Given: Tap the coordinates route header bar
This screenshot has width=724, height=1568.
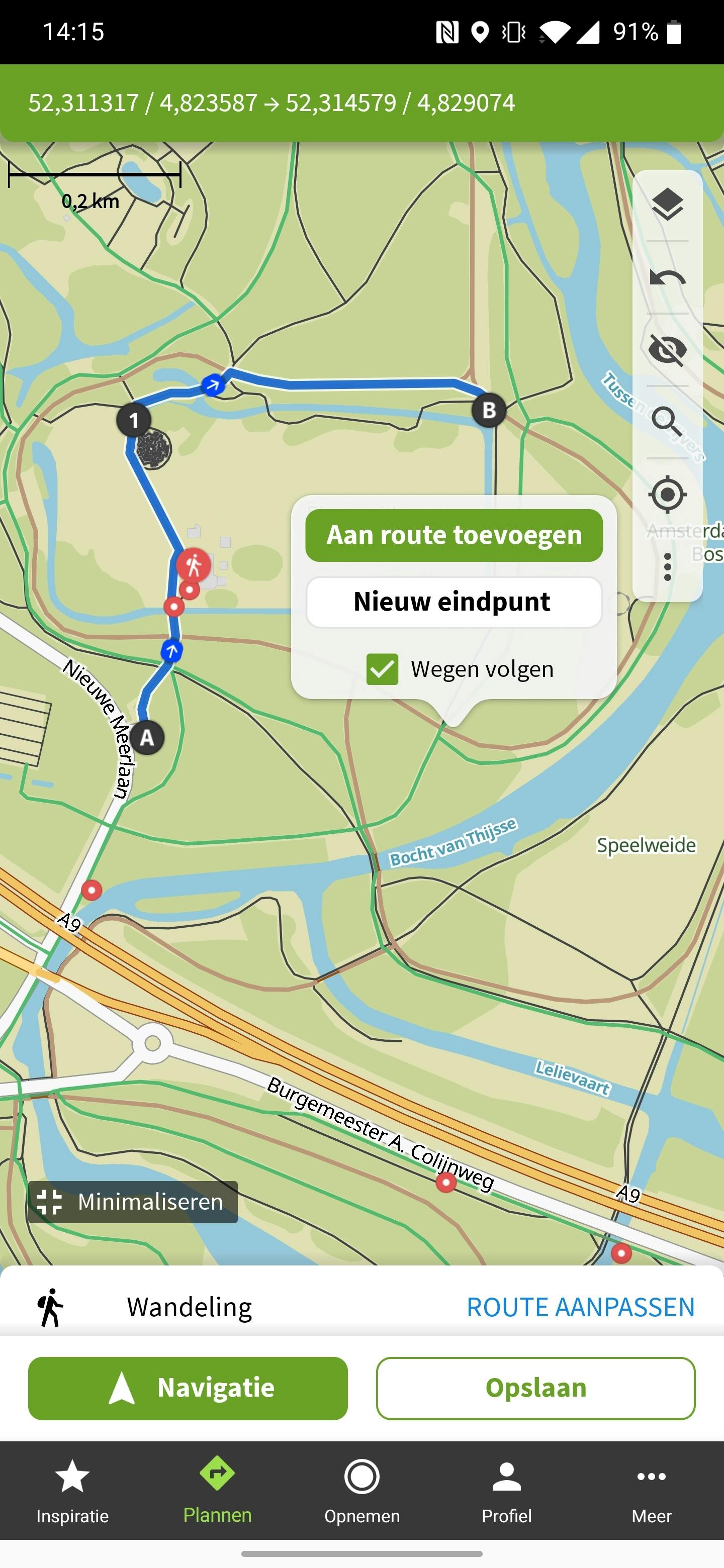Looking at the screenshot, I should click(x=361, y=103).
